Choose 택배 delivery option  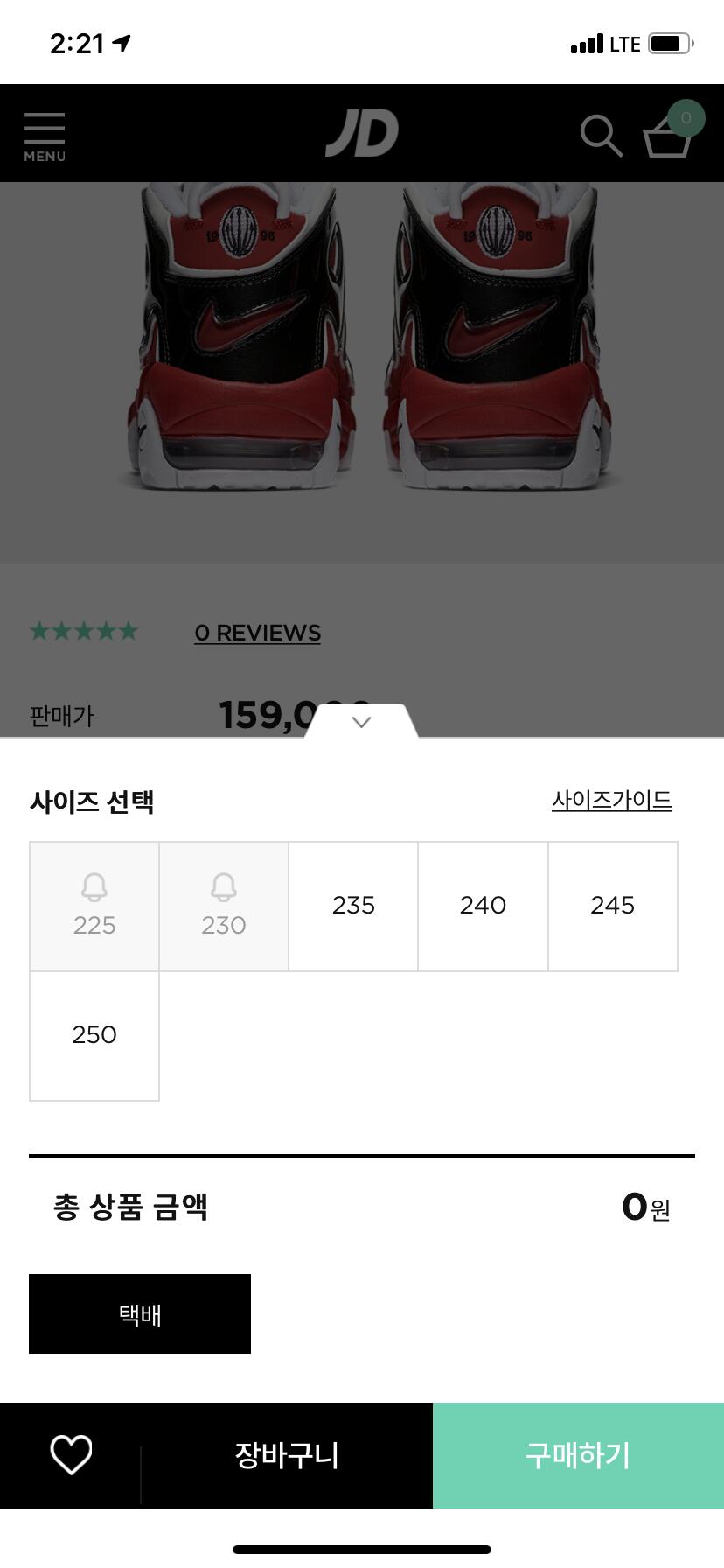pyautogui.click(x=140, y=1313)
